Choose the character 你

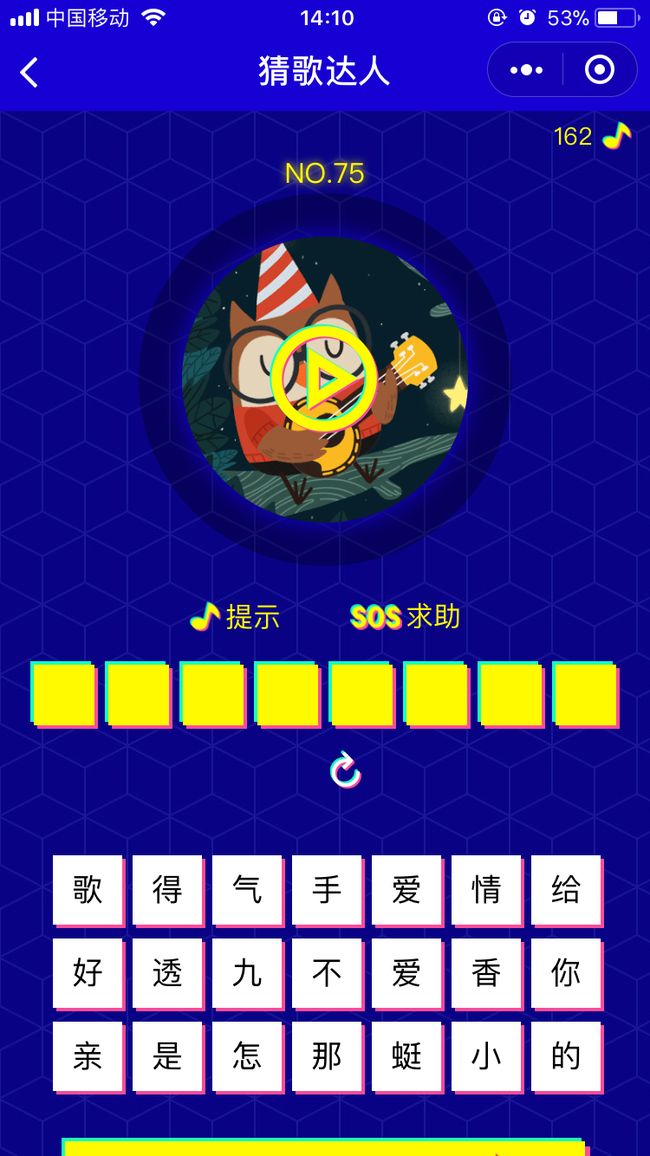(566, 973)
